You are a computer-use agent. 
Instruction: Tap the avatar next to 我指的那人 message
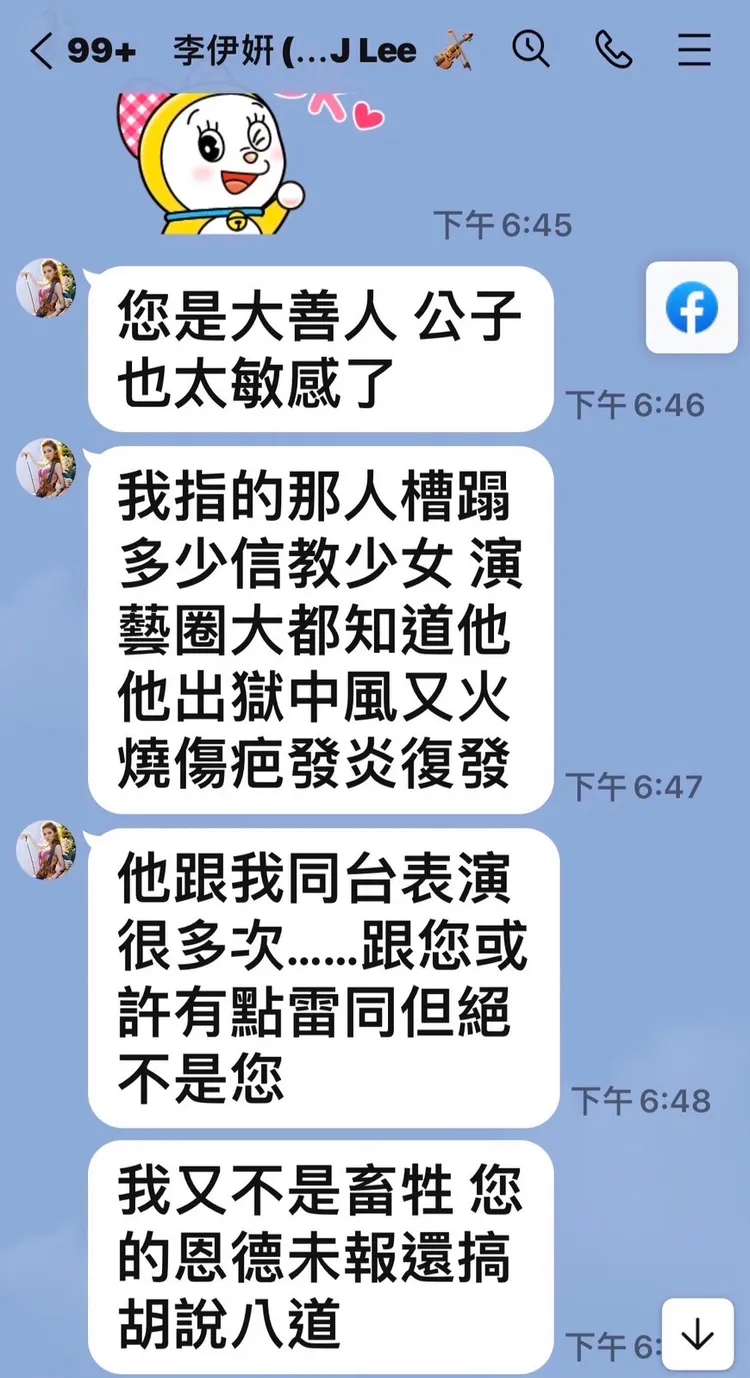pos(48,465)
